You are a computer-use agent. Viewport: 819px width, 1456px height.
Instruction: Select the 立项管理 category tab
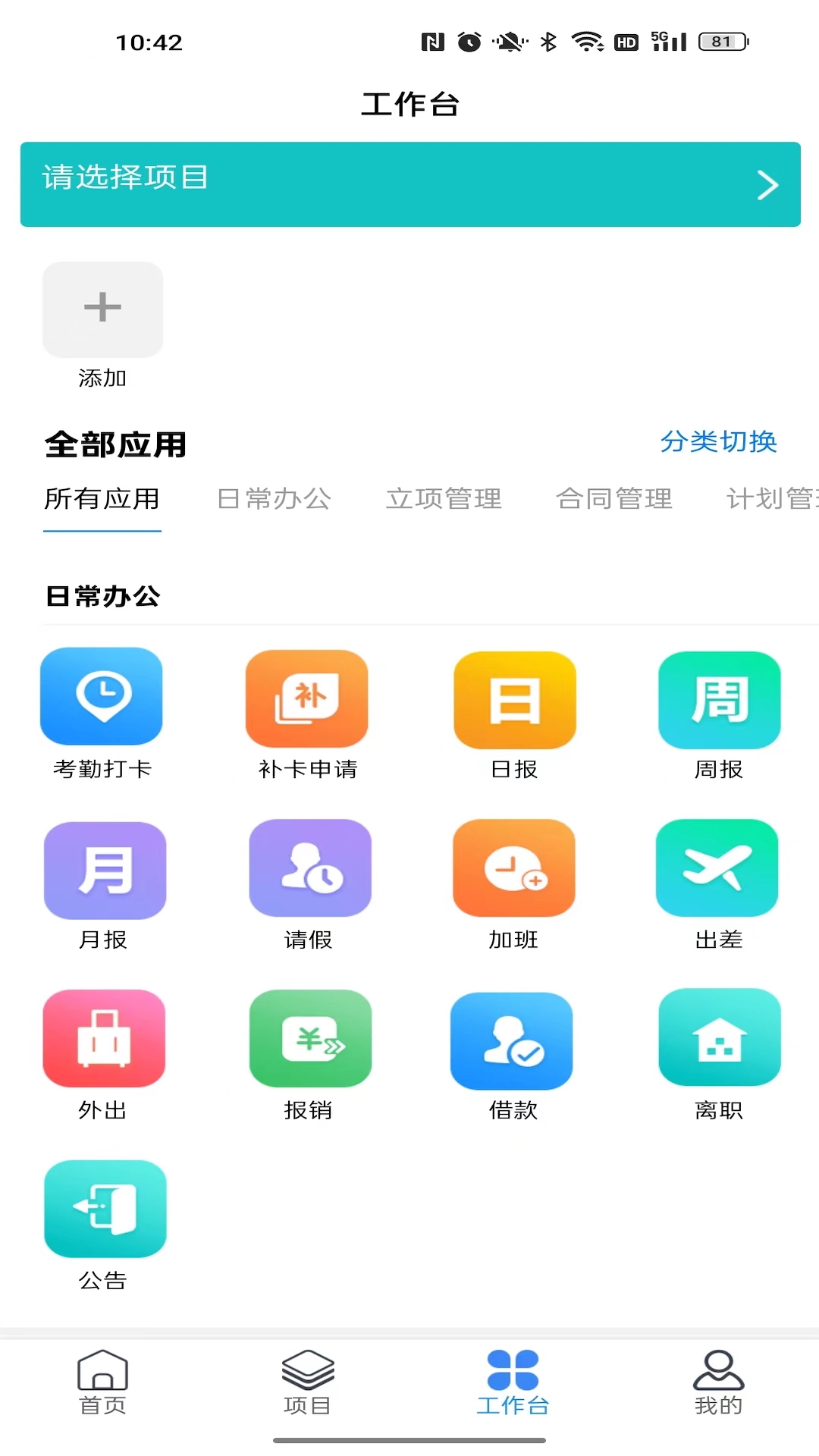tap(444, 498)
